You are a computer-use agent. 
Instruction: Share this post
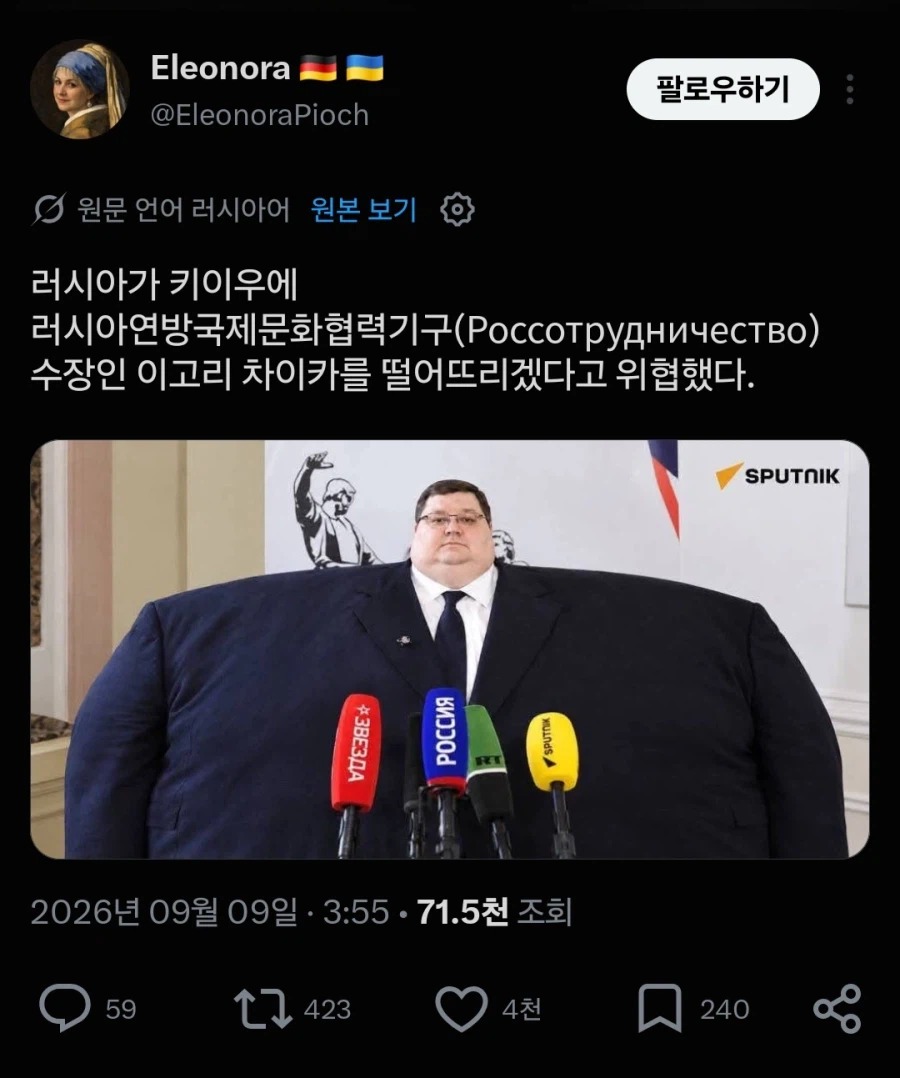pos(837,1009)
